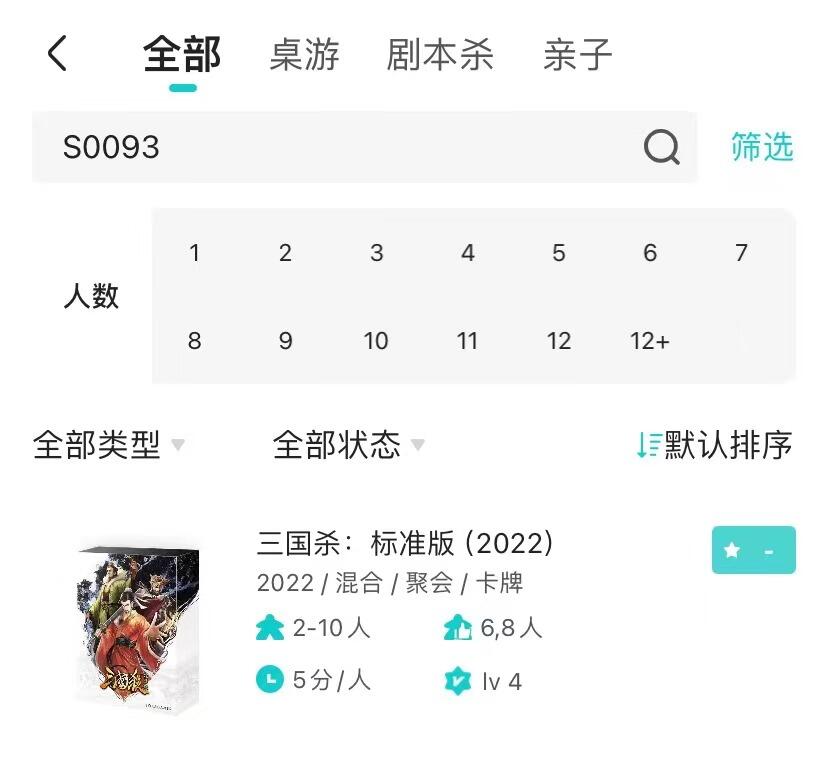Select player count 6
828x769 pixels.
pos(650,253)
